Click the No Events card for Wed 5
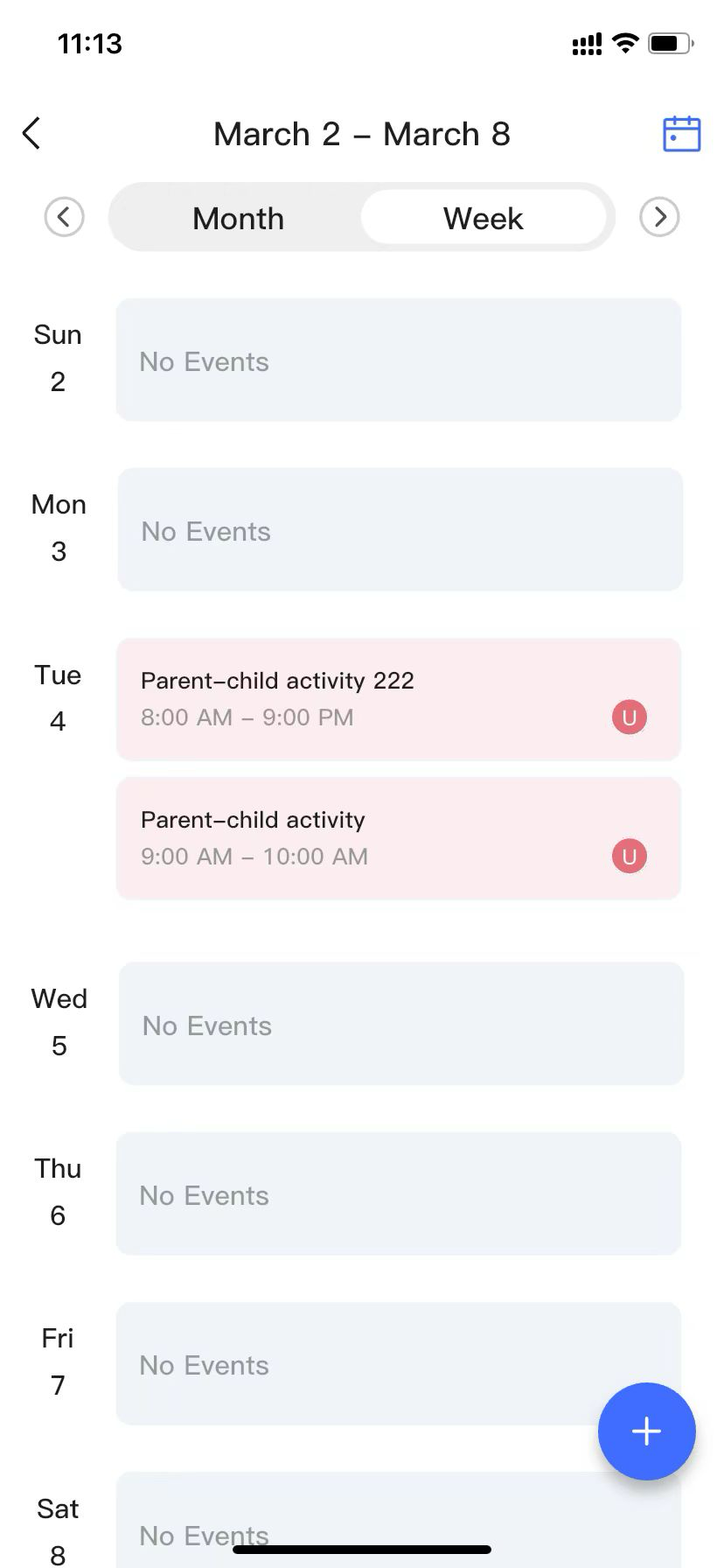 pos(400,1024)
